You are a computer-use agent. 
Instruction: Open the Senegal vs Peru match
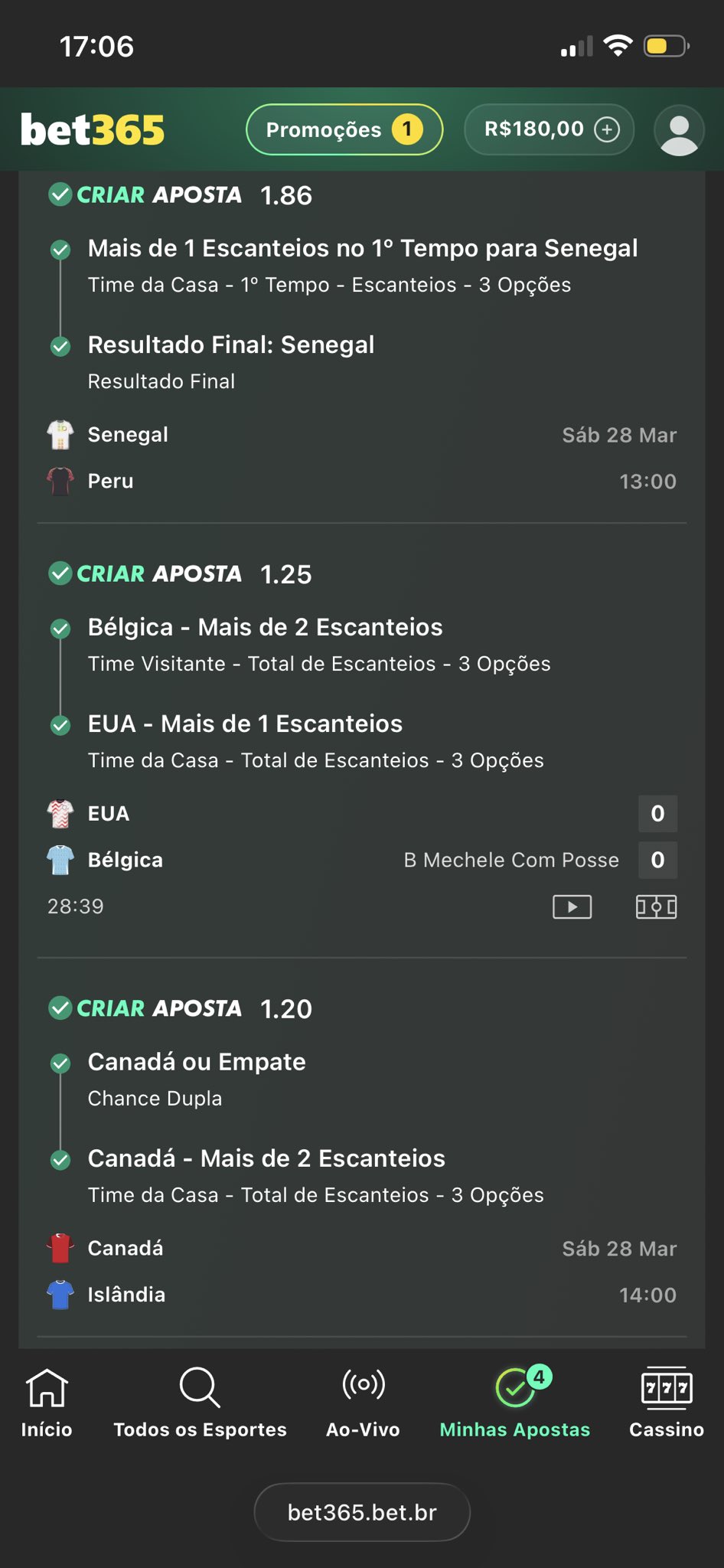click(360, 458)
